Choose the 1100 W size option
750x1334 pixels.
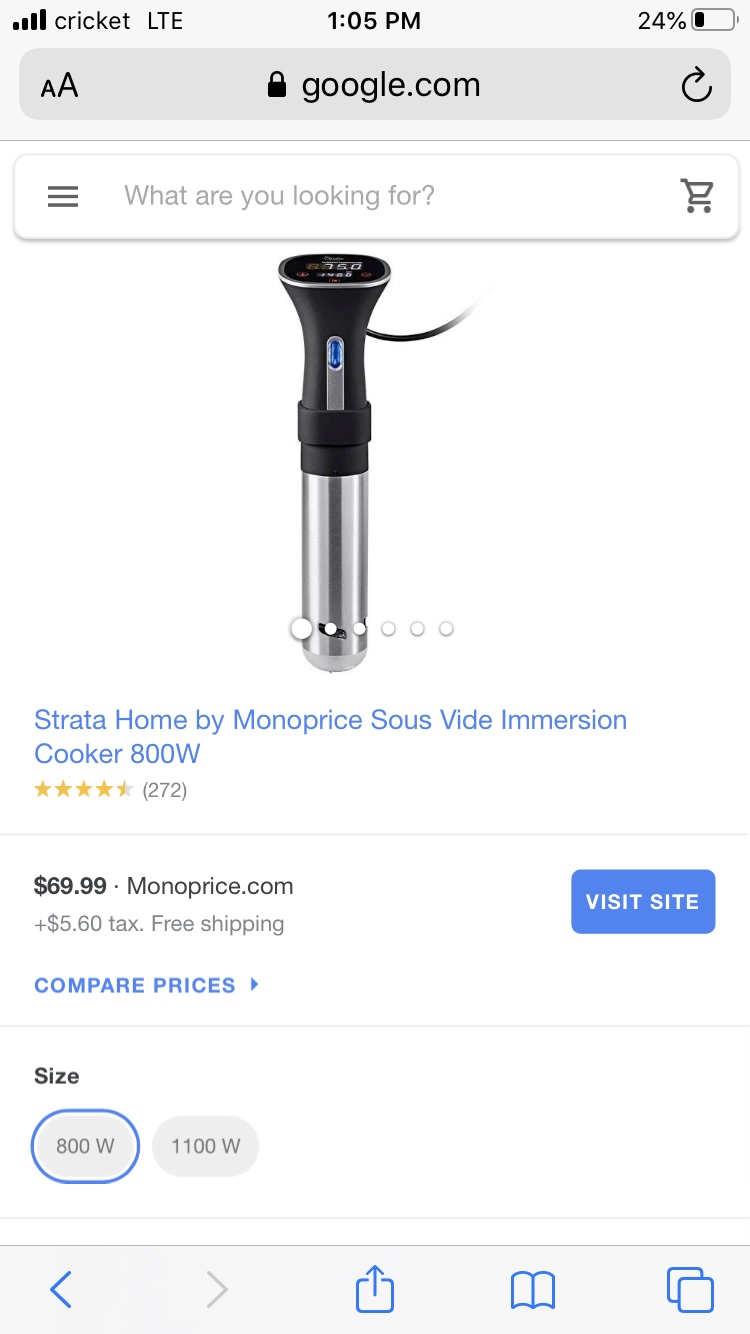[205, 1146]
